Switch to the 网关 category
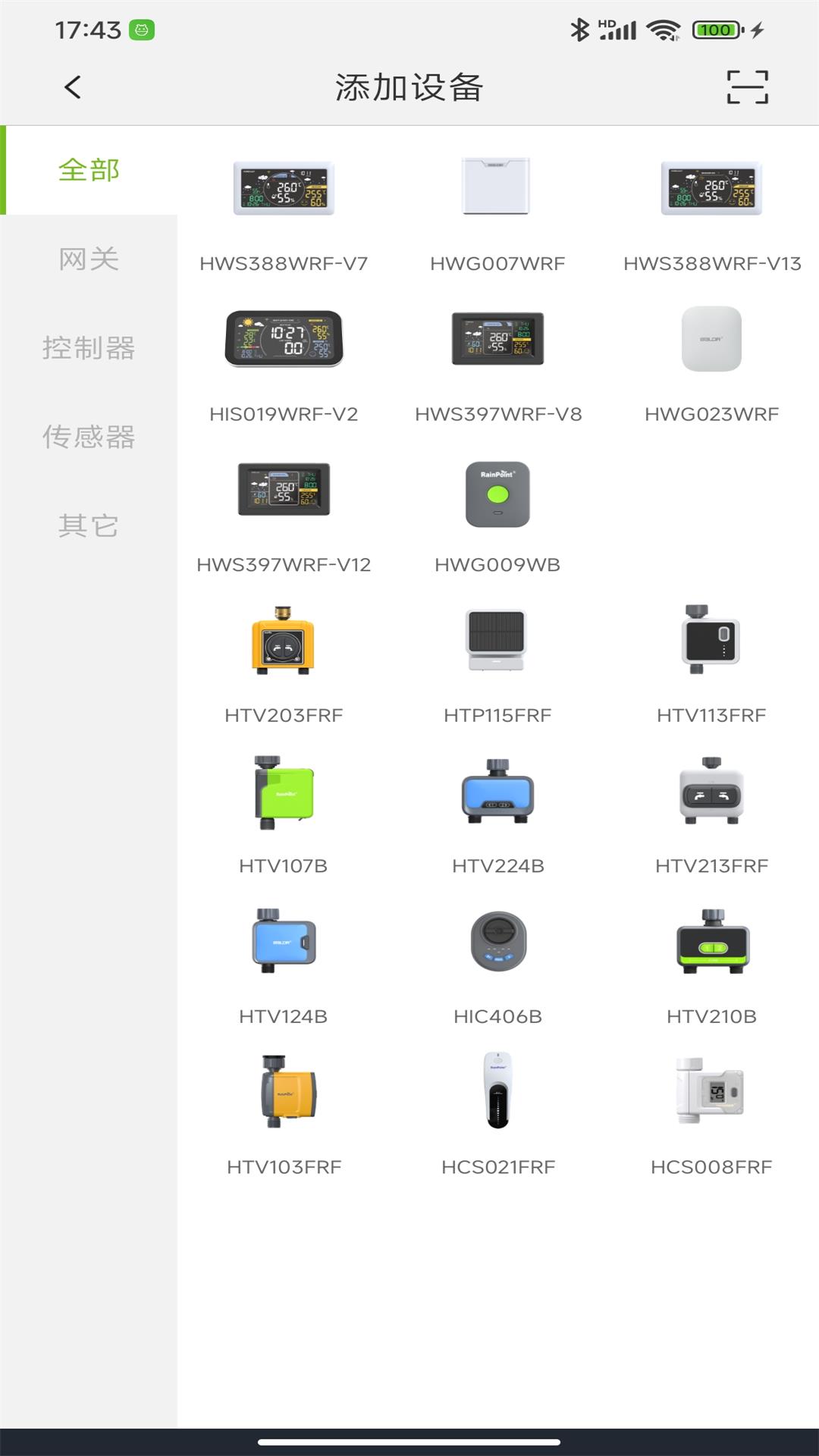Viewport: 819px width, 1456px height. point(89,259)
